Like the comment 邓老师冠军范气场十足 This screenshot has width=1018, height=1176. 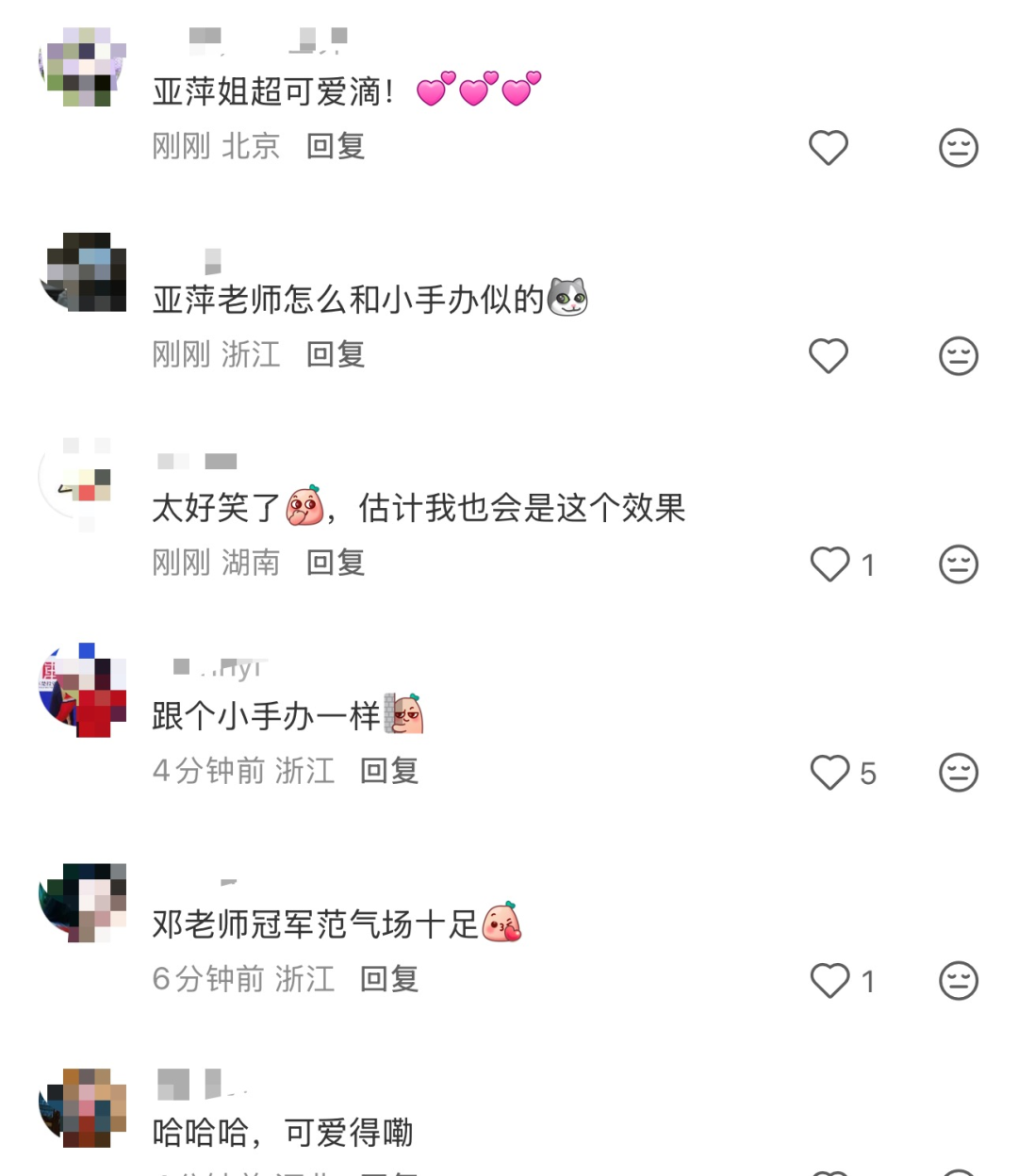(x=830, y=981)
